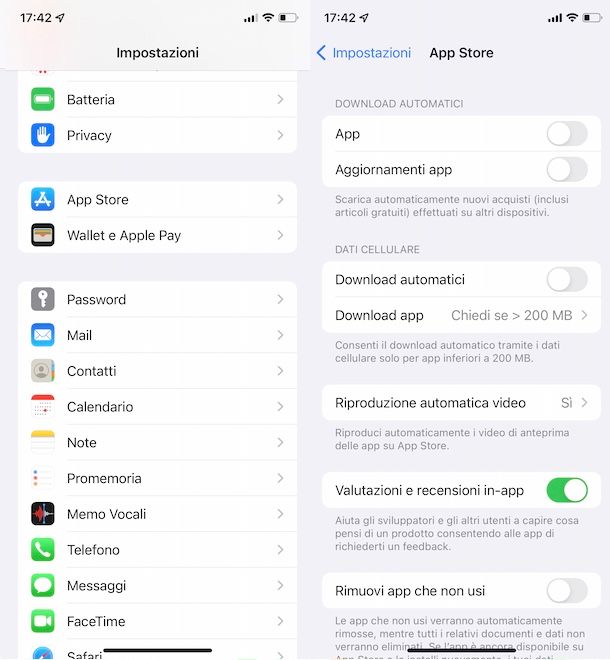This screenshot has width=610, height=660.
Task: Open Wallet e Apple Pay
Action: pyautogui.click(x=157, y=236)
